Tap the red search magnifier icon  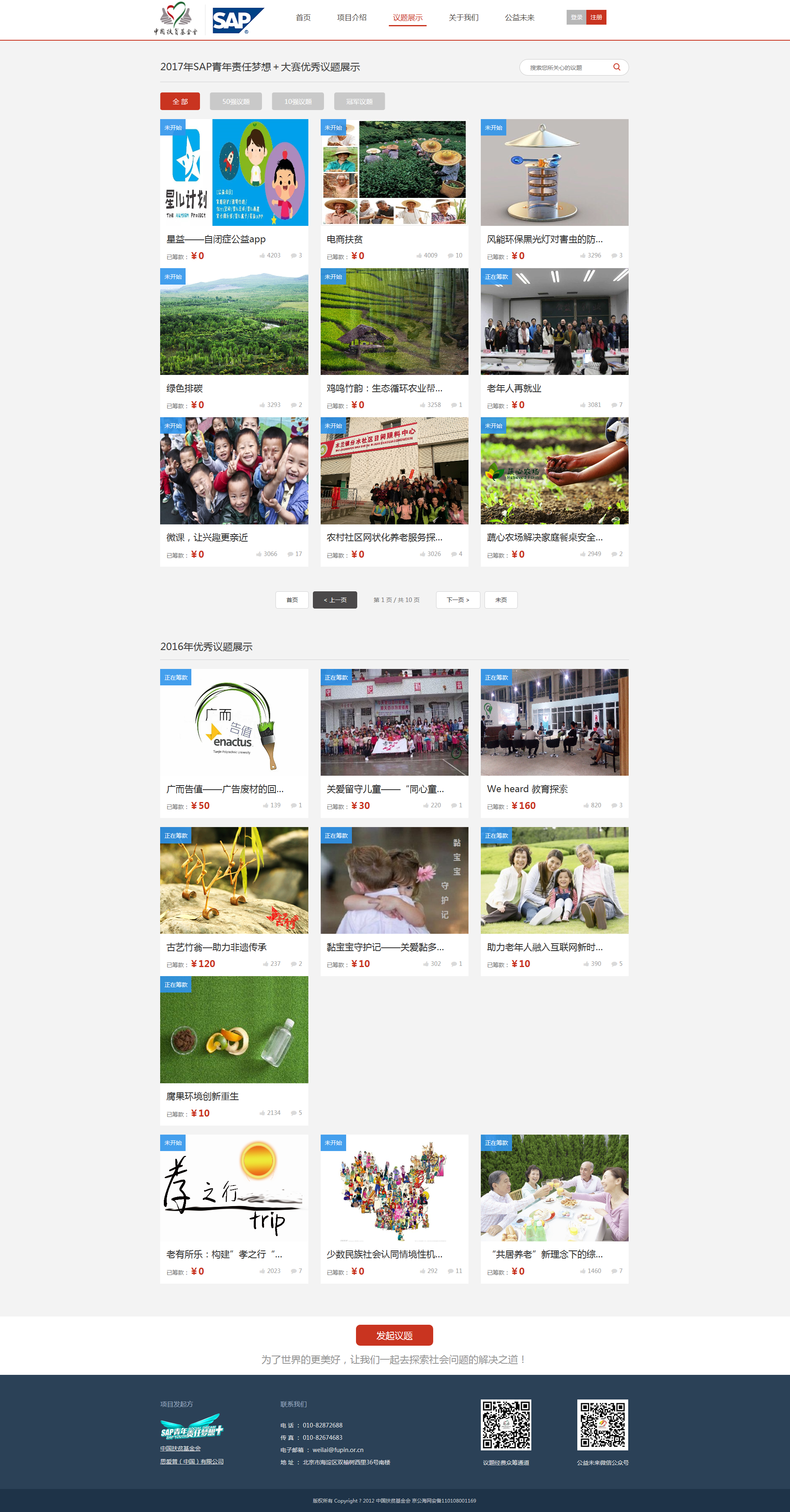click(617, 67)
